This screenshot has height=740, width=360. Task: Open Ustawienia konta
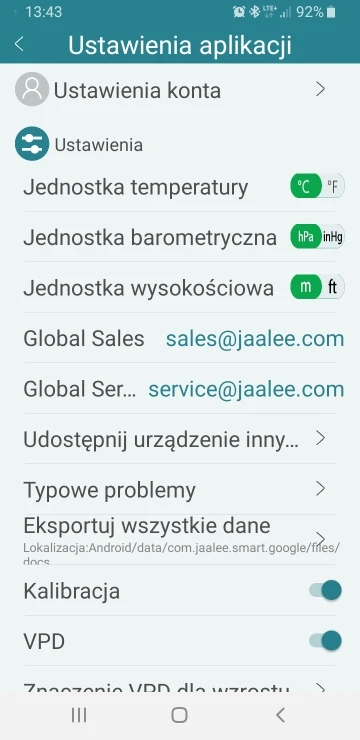179,89
